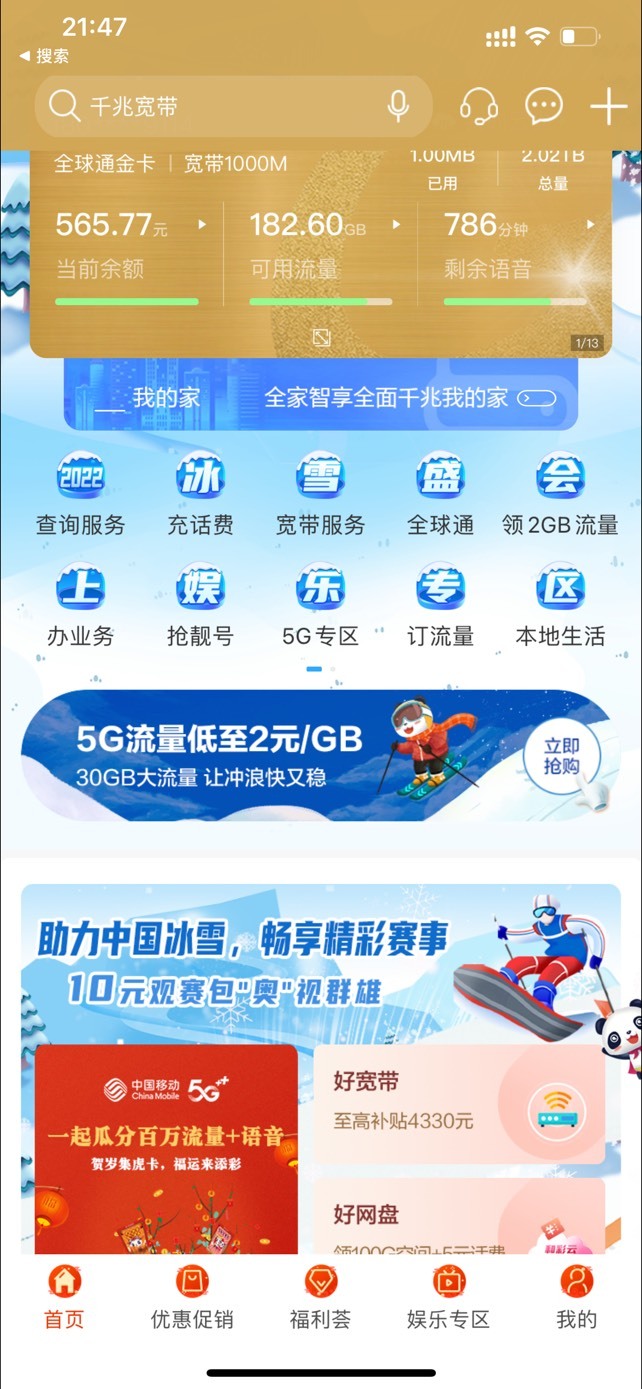View current balance 565.77元 details

(x=130, y=243)
